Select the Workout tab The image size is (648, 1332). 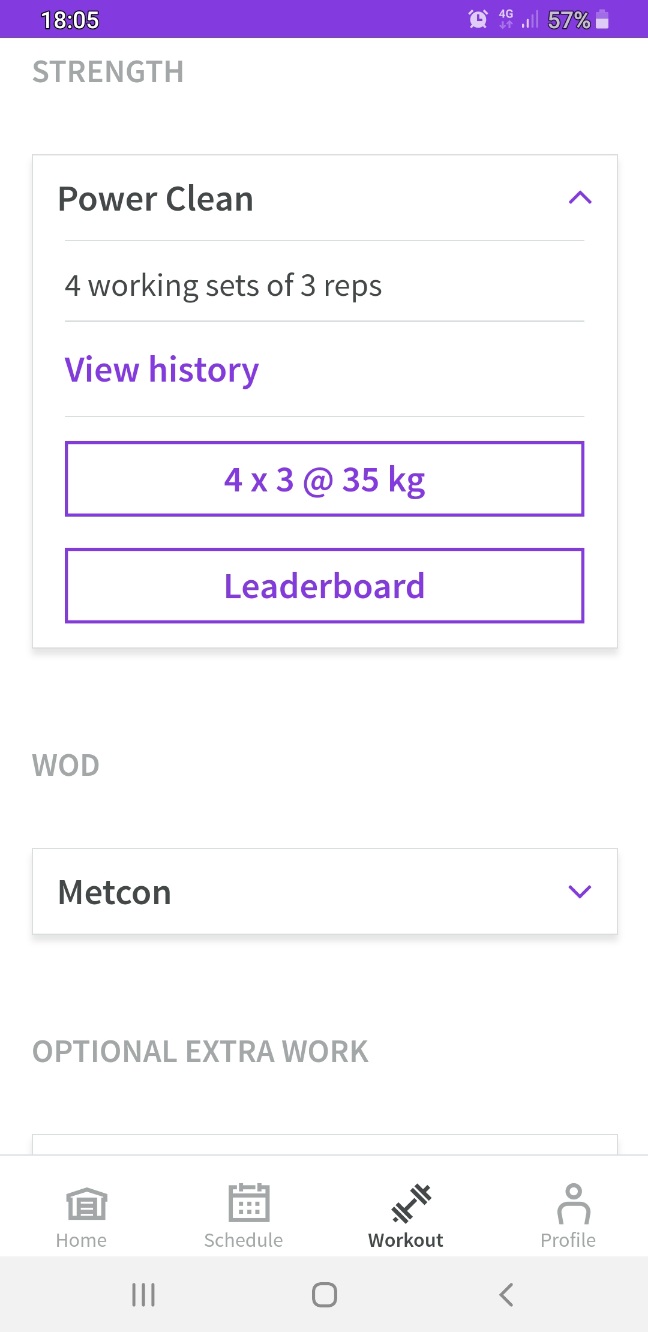(406, 1216)
